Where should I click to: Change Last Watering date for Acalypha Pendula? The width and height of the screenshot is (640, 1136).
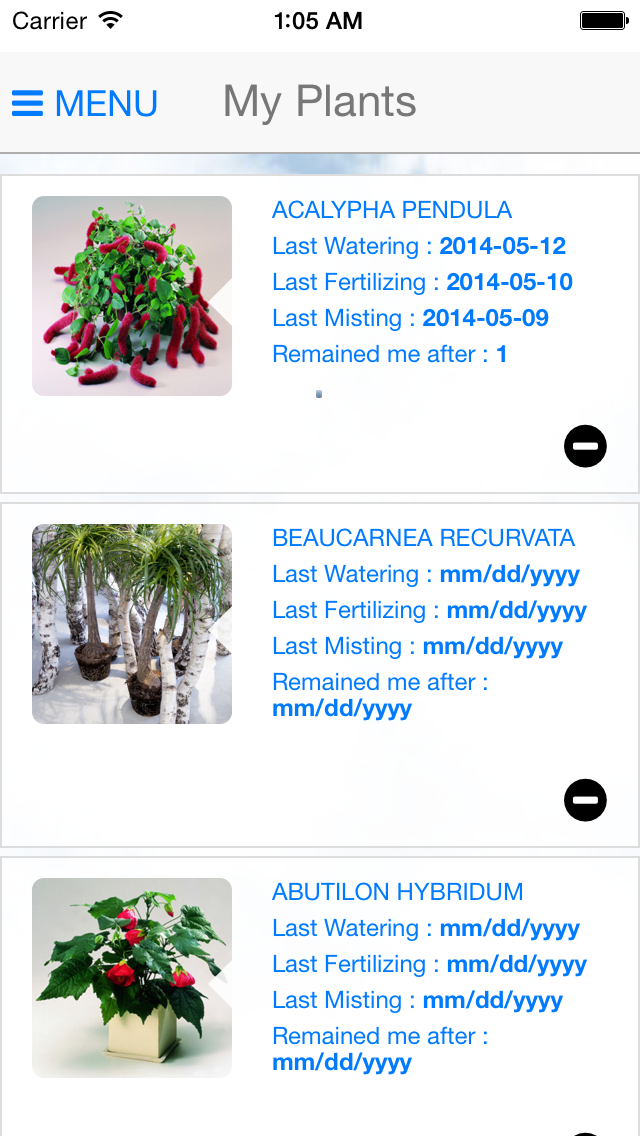(x=502, y=247)
